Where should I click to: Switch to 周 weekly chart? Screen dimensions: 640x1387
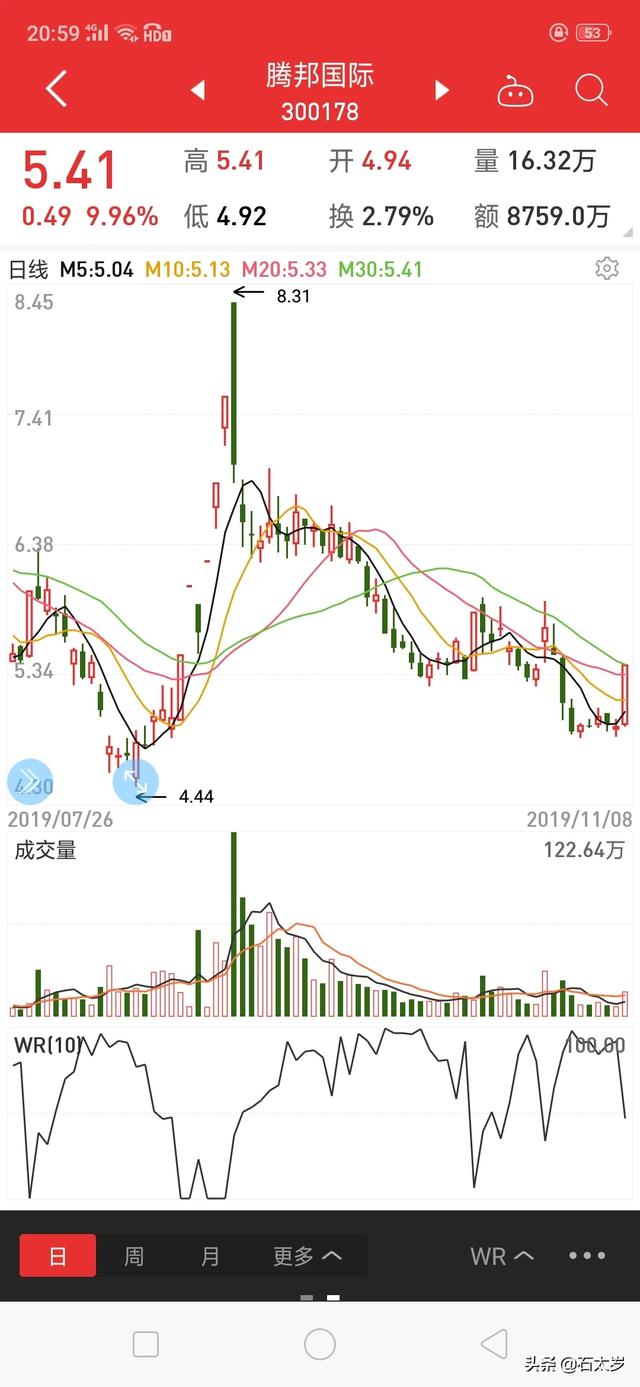(x=134, y=1255)
